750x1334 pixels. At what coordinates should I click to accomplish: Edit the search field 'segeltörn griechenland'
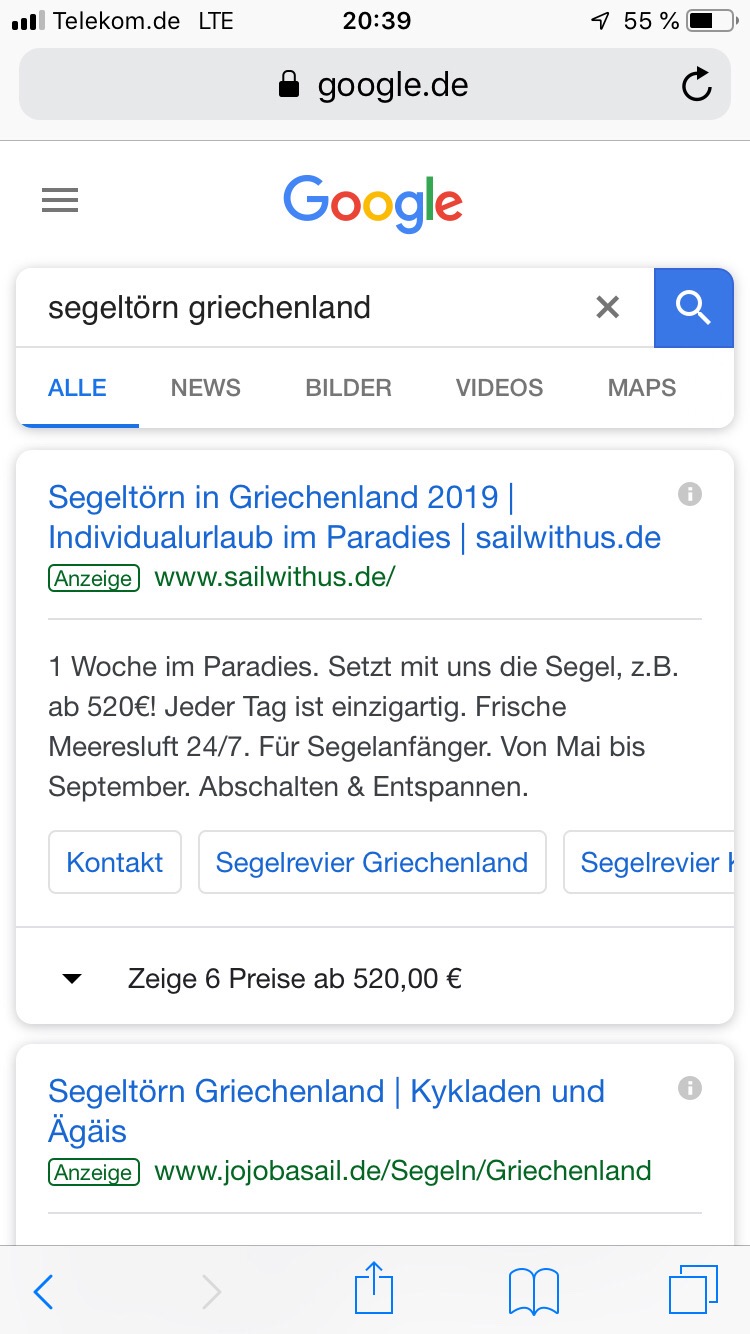[300, 307]
